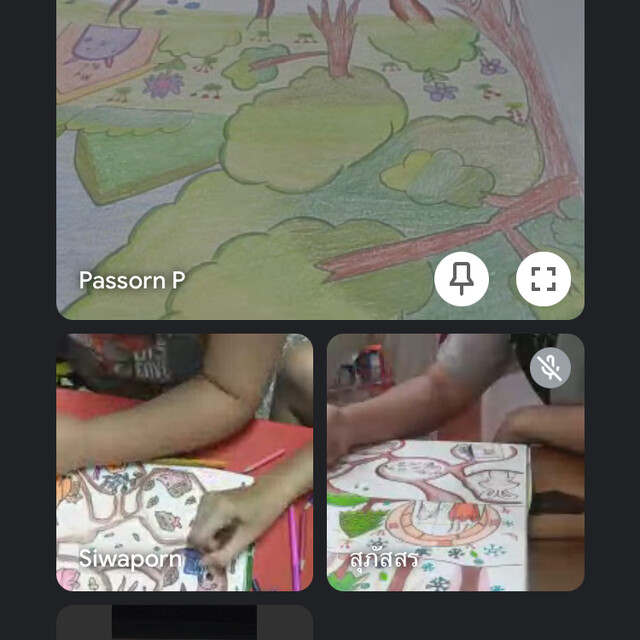The height and width of the screenshot is (640, 640).
Task: Expand Passorn P's video to fullscreen
Action: 543,279
